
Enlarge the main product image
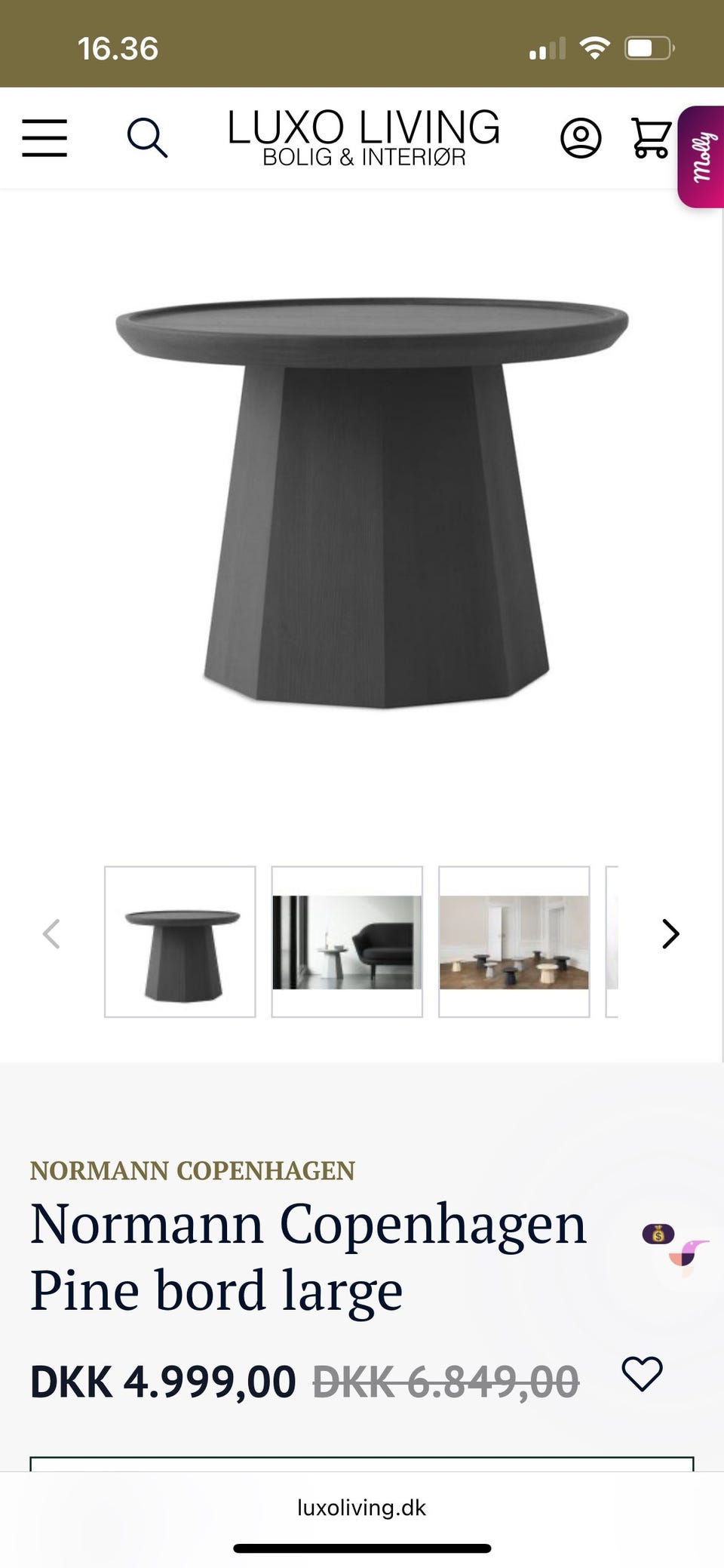pyautogui.click(x=371, y=502)
